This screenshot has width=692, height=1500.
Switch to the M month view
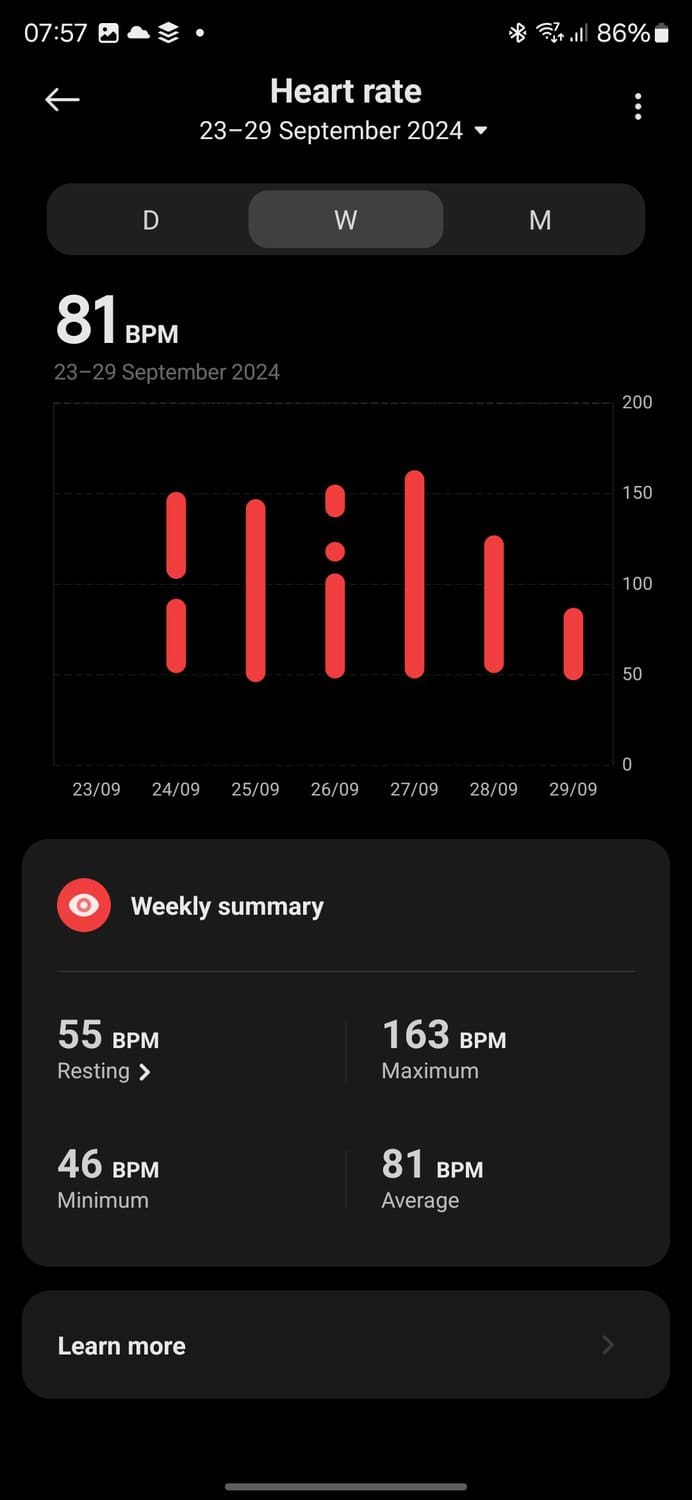coord(540,220)
